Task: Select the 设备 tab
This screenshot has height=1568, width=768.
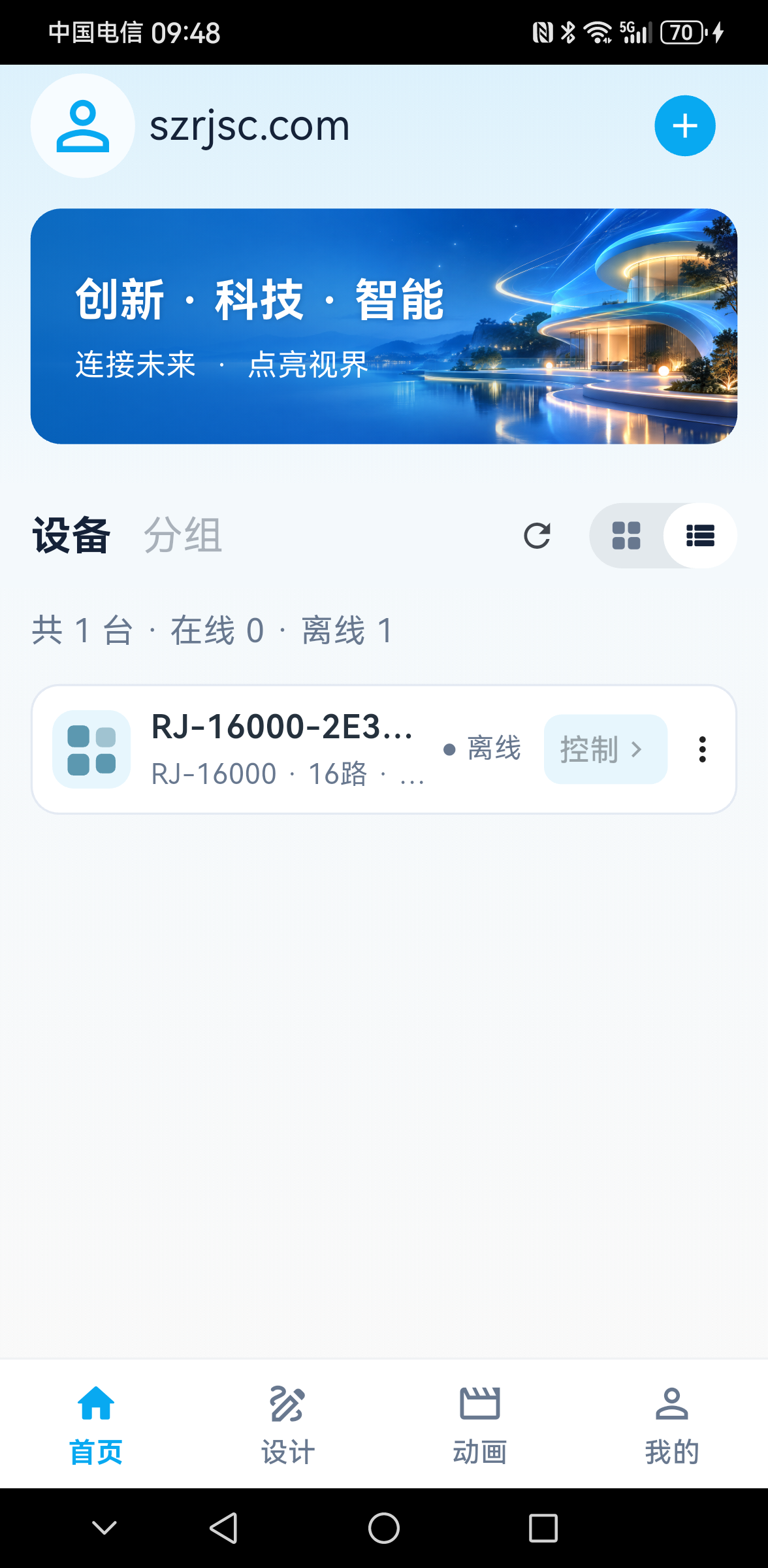Action: 71,535
